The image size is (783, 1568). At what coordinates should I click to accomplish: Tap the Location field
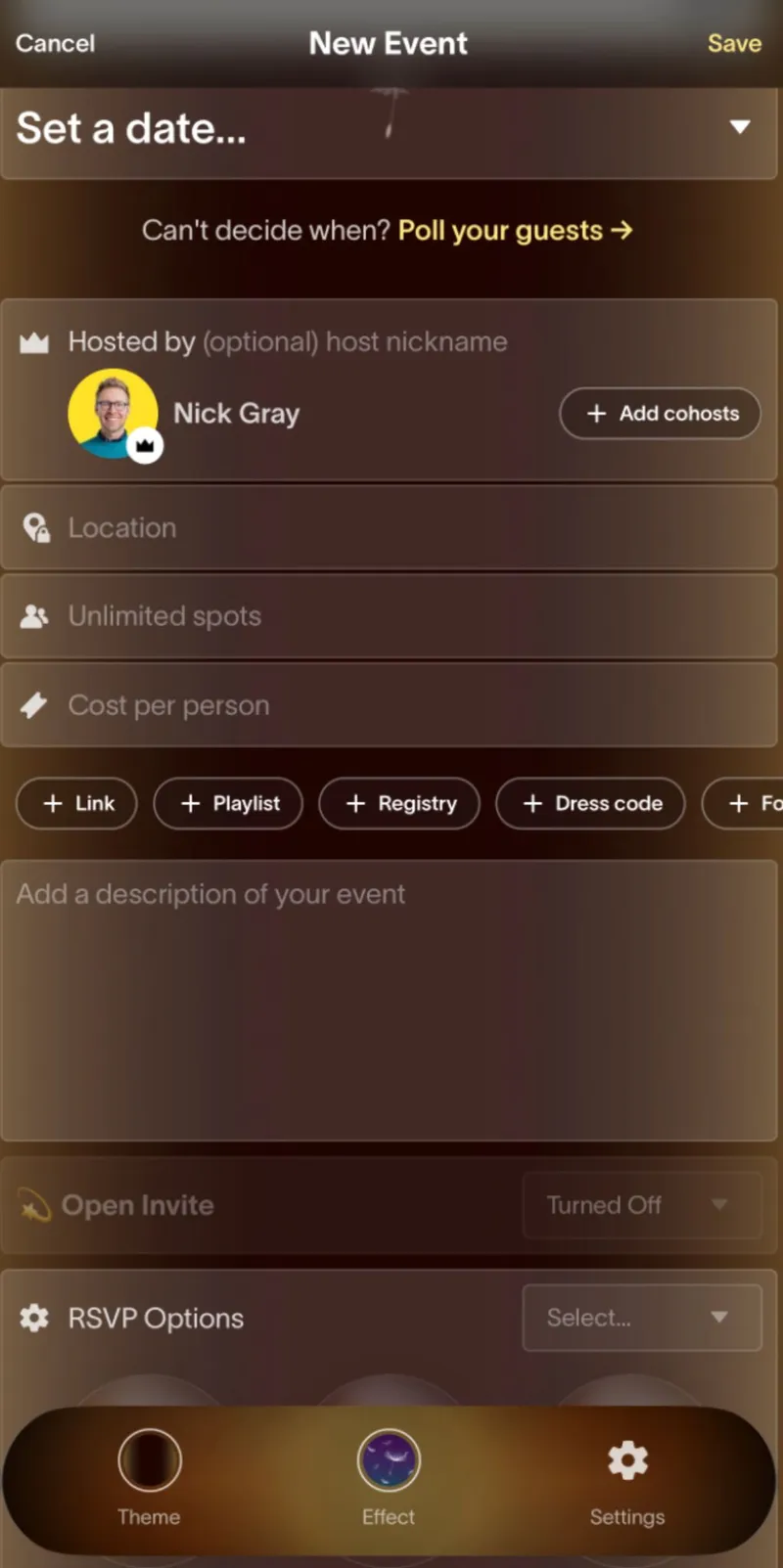click(x=390, y=528)
